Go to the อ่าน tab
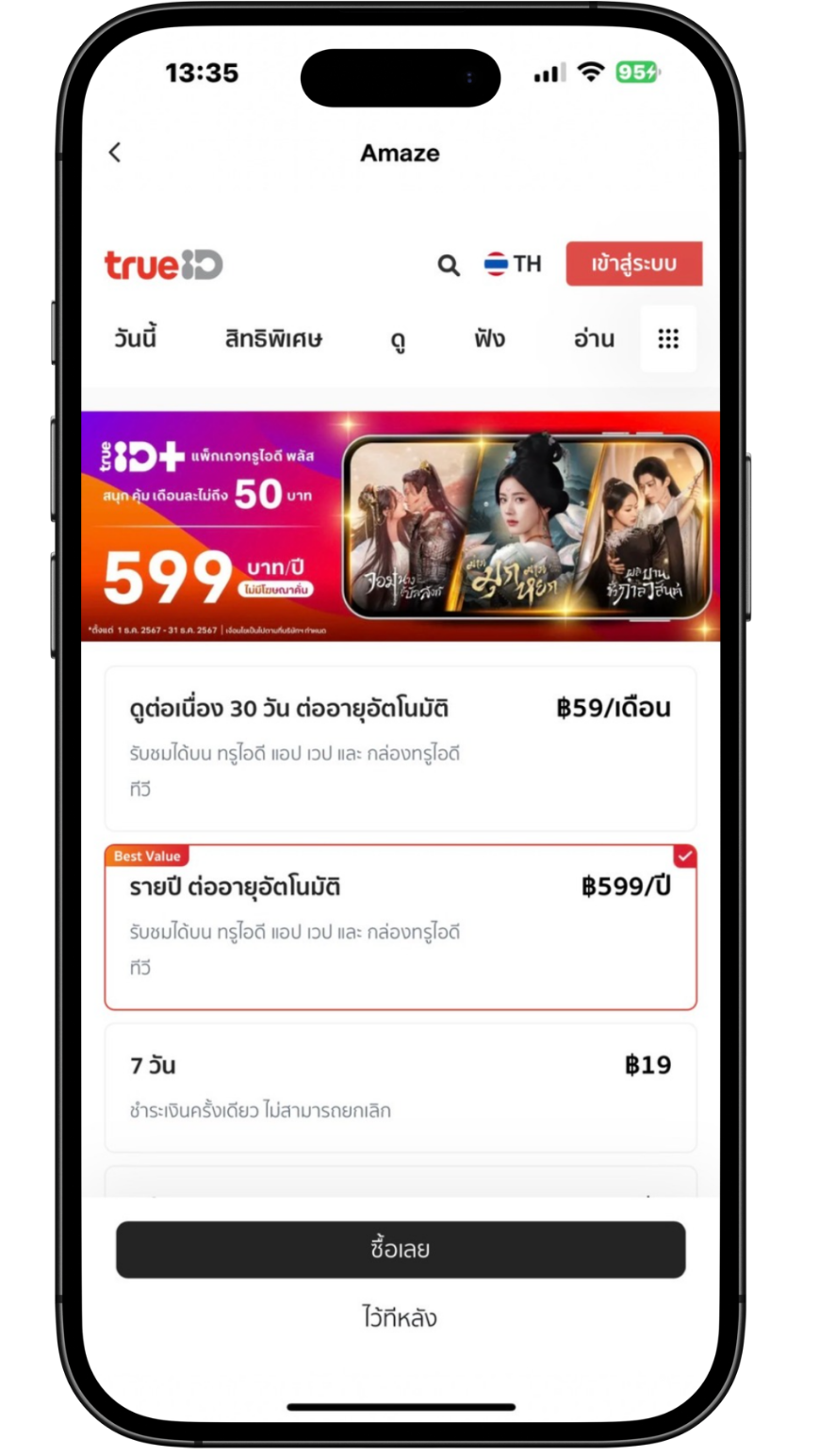The width and height of the screenshot is (819, 1456). (594, 339)
